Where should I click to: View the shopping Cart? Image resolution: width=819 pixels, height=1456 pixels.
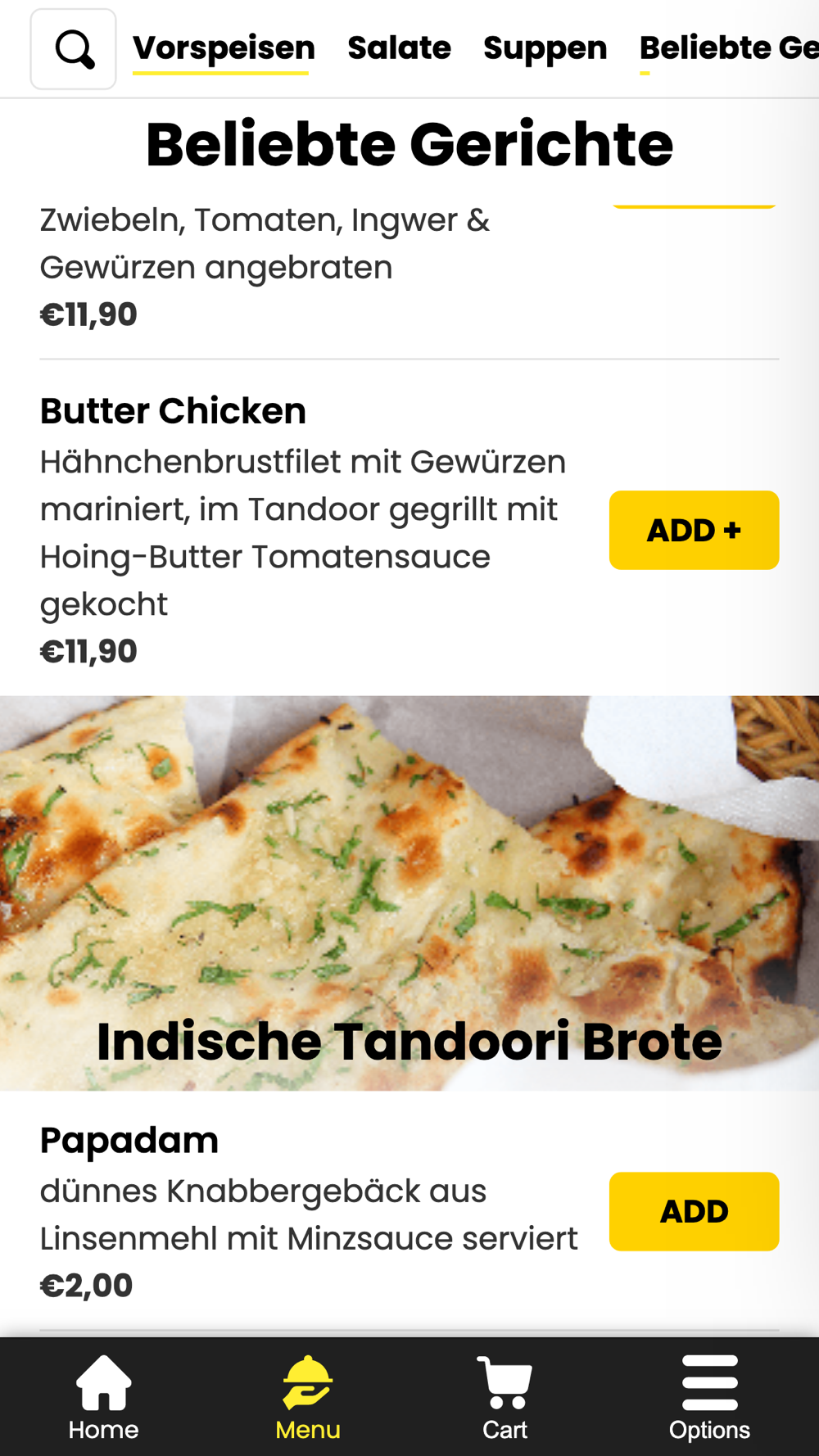click(x=505, y=1398)
